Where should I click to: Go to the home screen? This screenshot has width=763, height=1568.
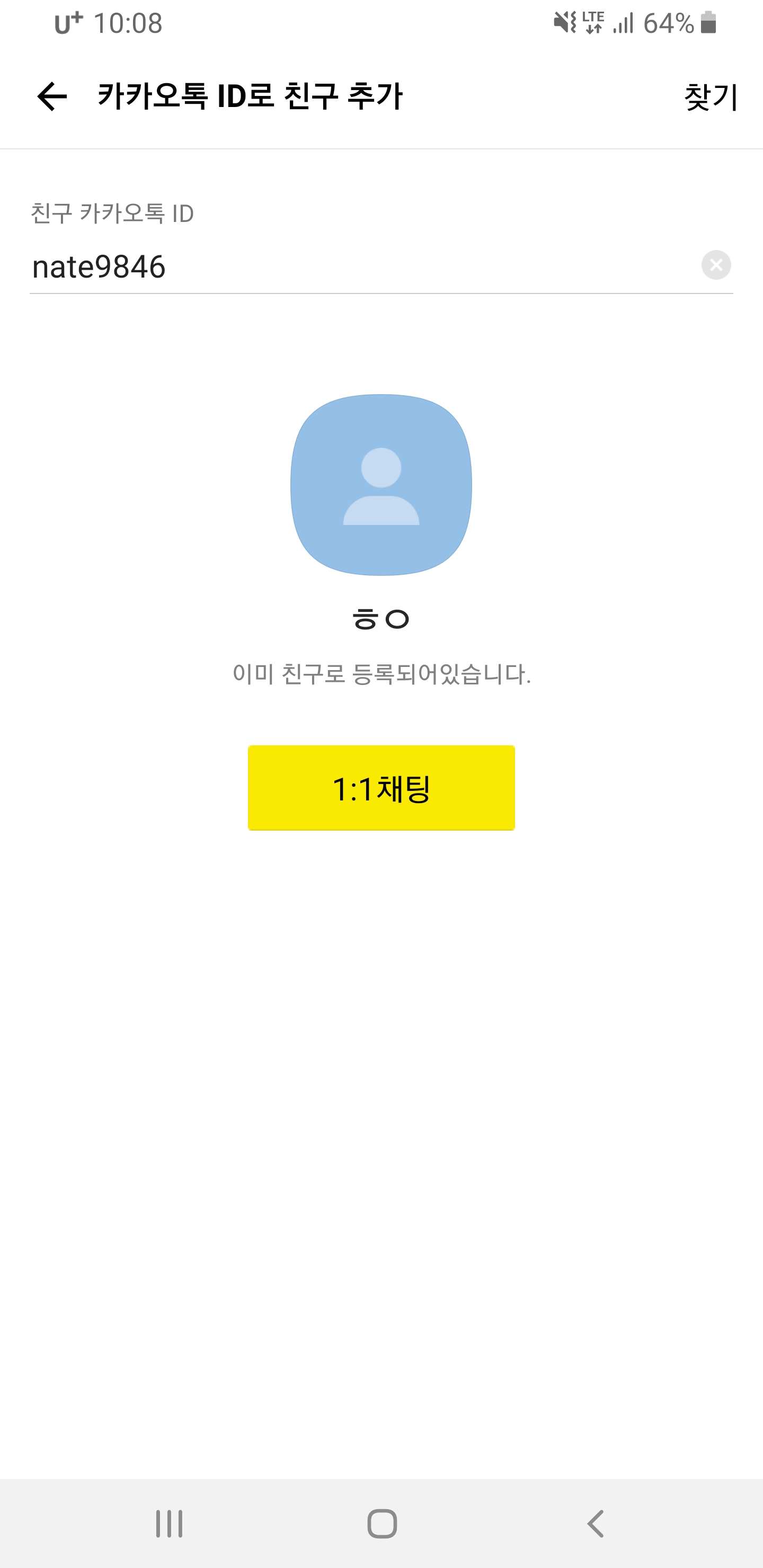coord(382,1524)
